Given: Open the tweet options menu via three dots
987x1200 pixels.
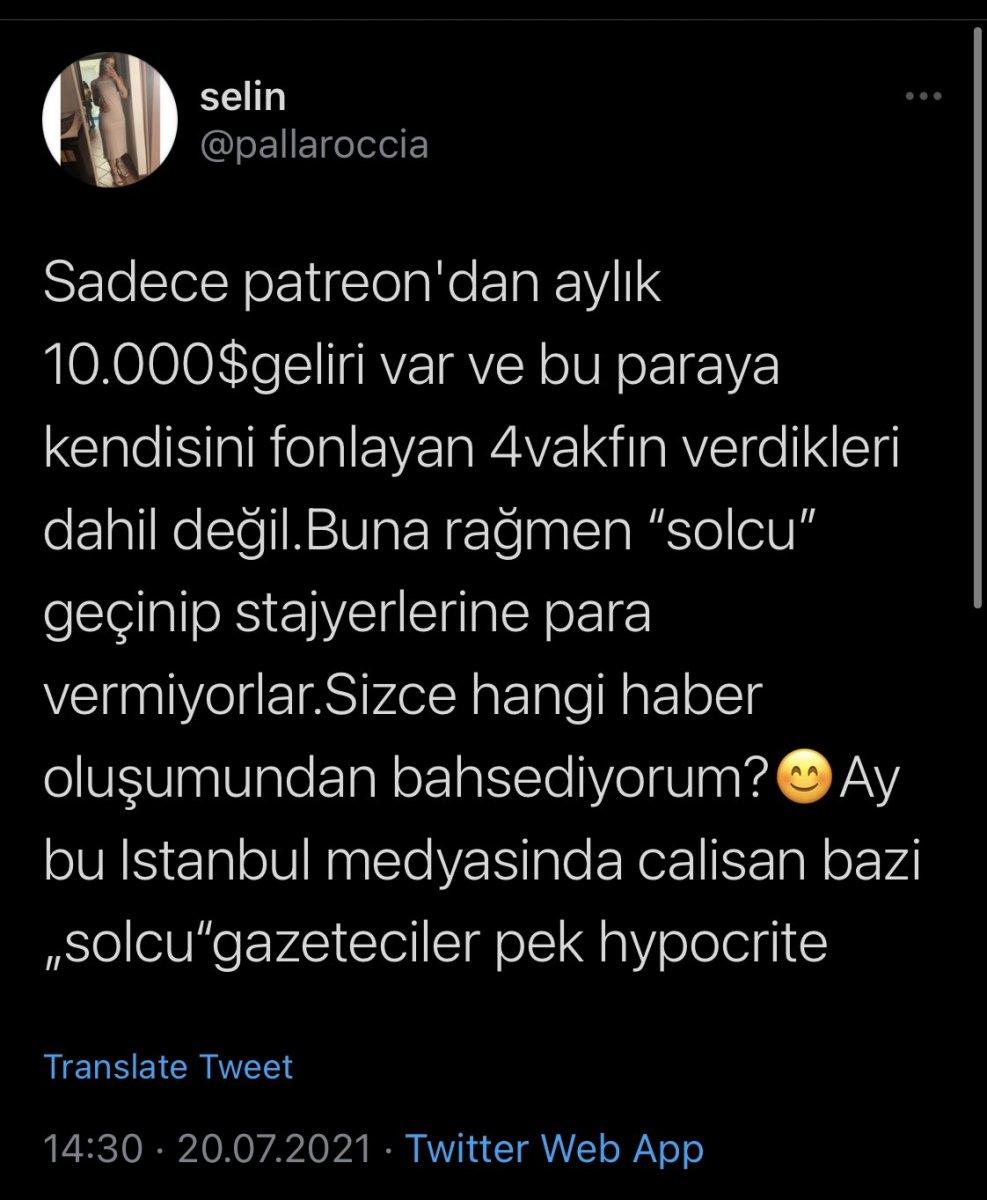Looking at the screenshot, I should point(923,95).
